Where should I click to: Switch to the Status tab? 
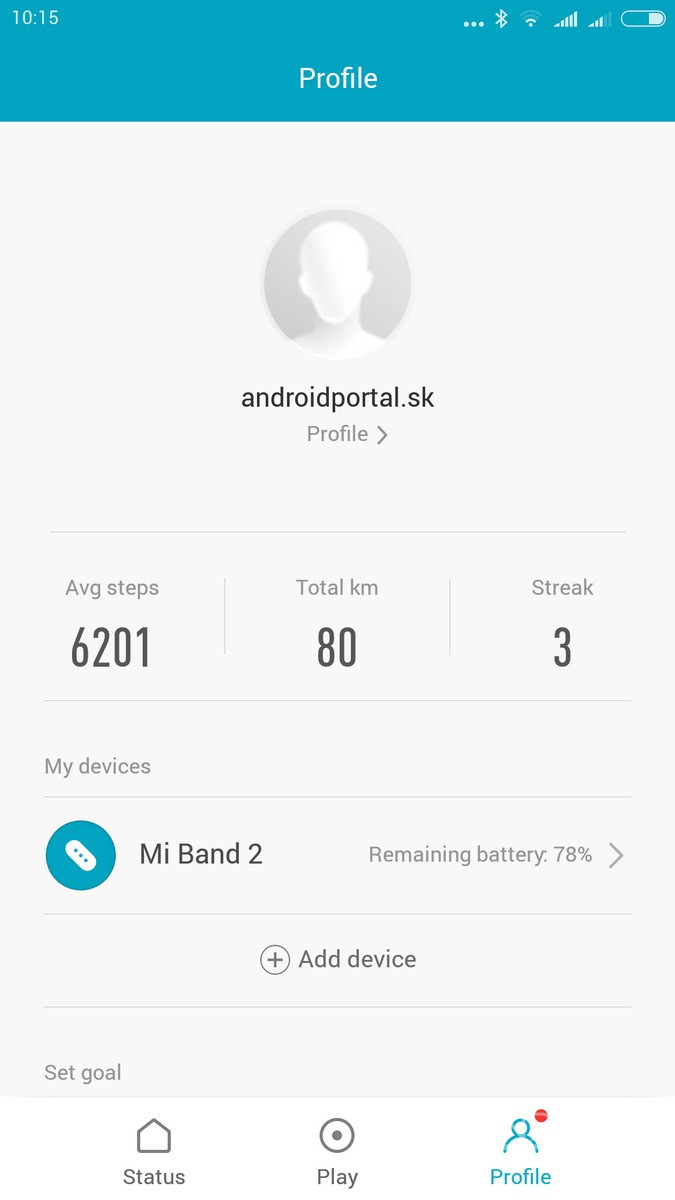coord(154,1151)
